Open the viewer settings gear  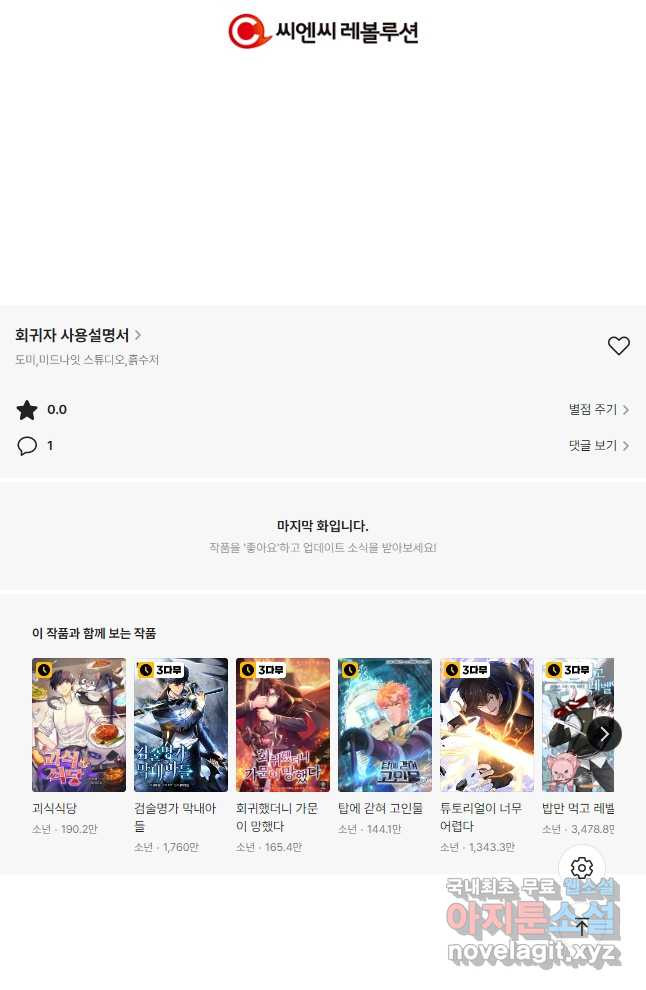[582, 868]
